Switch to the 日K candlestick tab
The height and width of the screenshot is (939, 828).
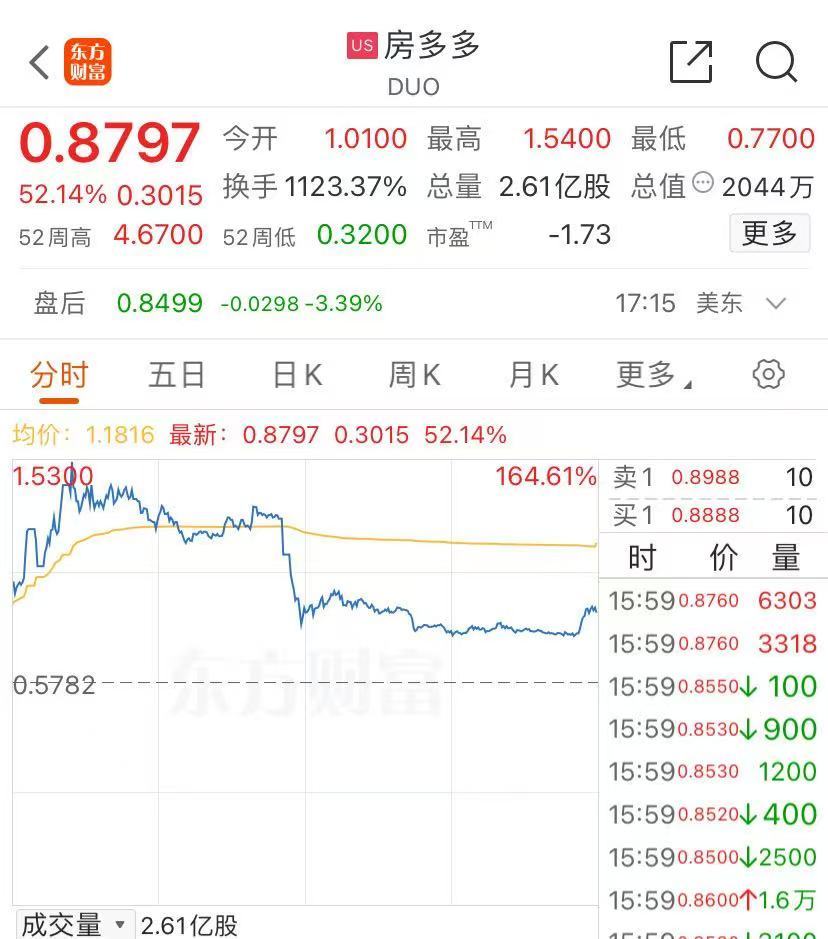(295, 374)
